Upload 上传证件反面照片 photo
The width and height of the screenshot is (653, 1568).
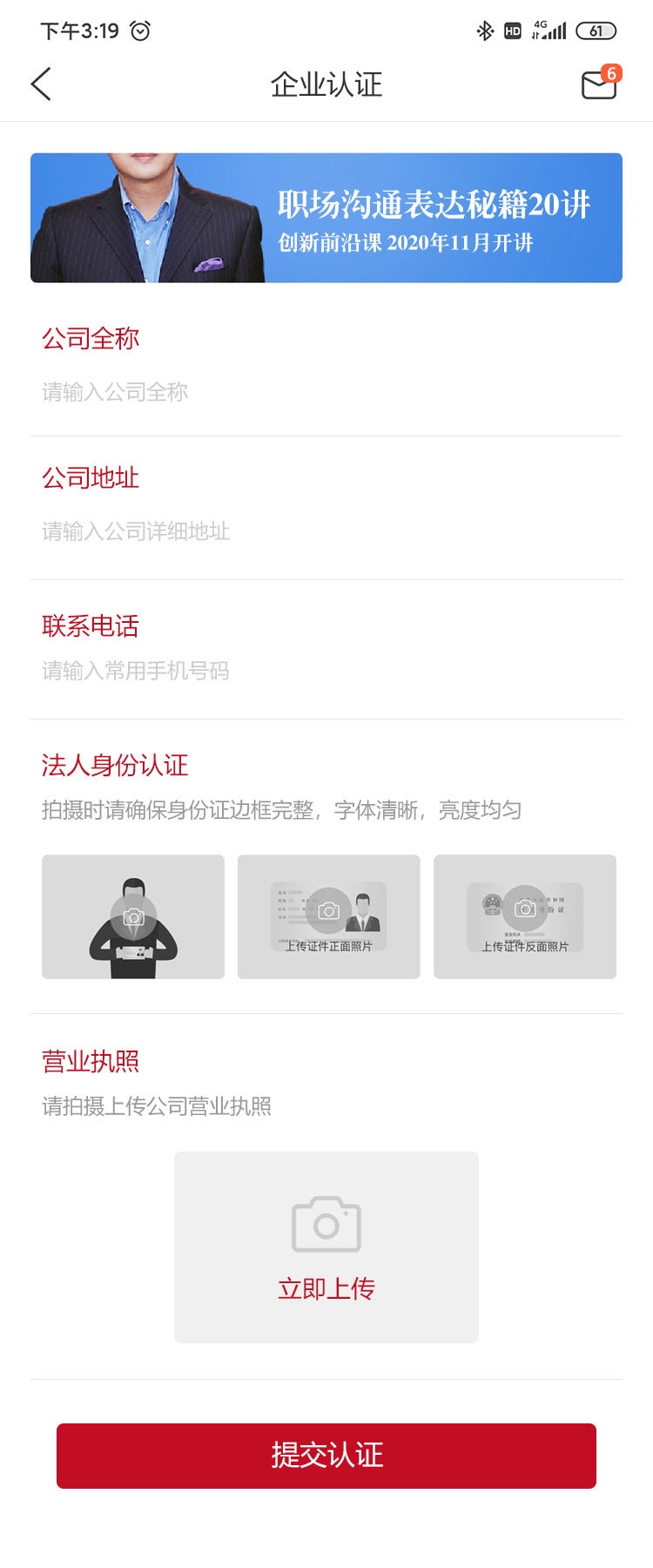[x=525, y=916]
